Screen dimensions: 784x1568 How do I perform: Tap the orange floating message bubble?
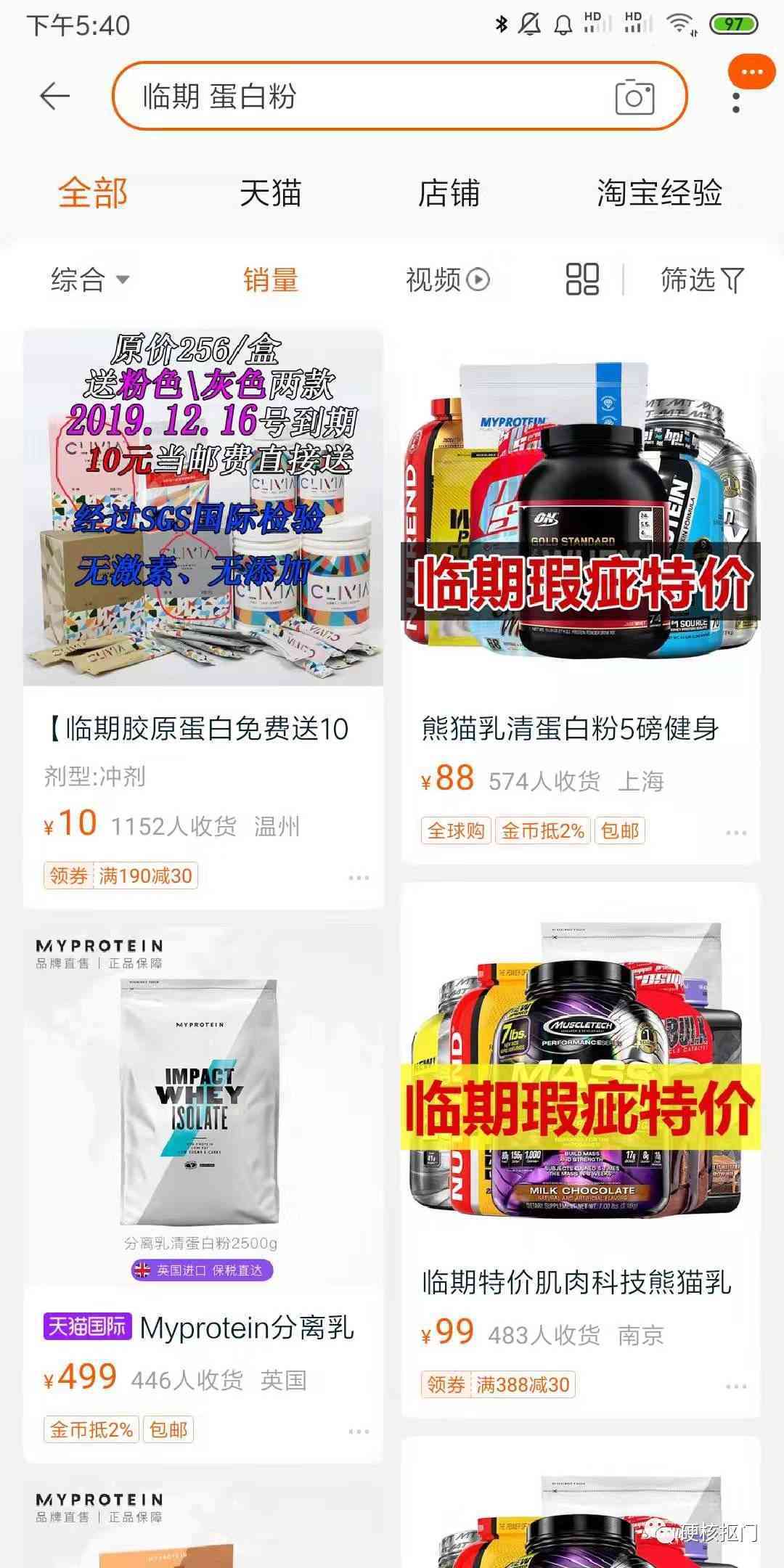[752, 72]
